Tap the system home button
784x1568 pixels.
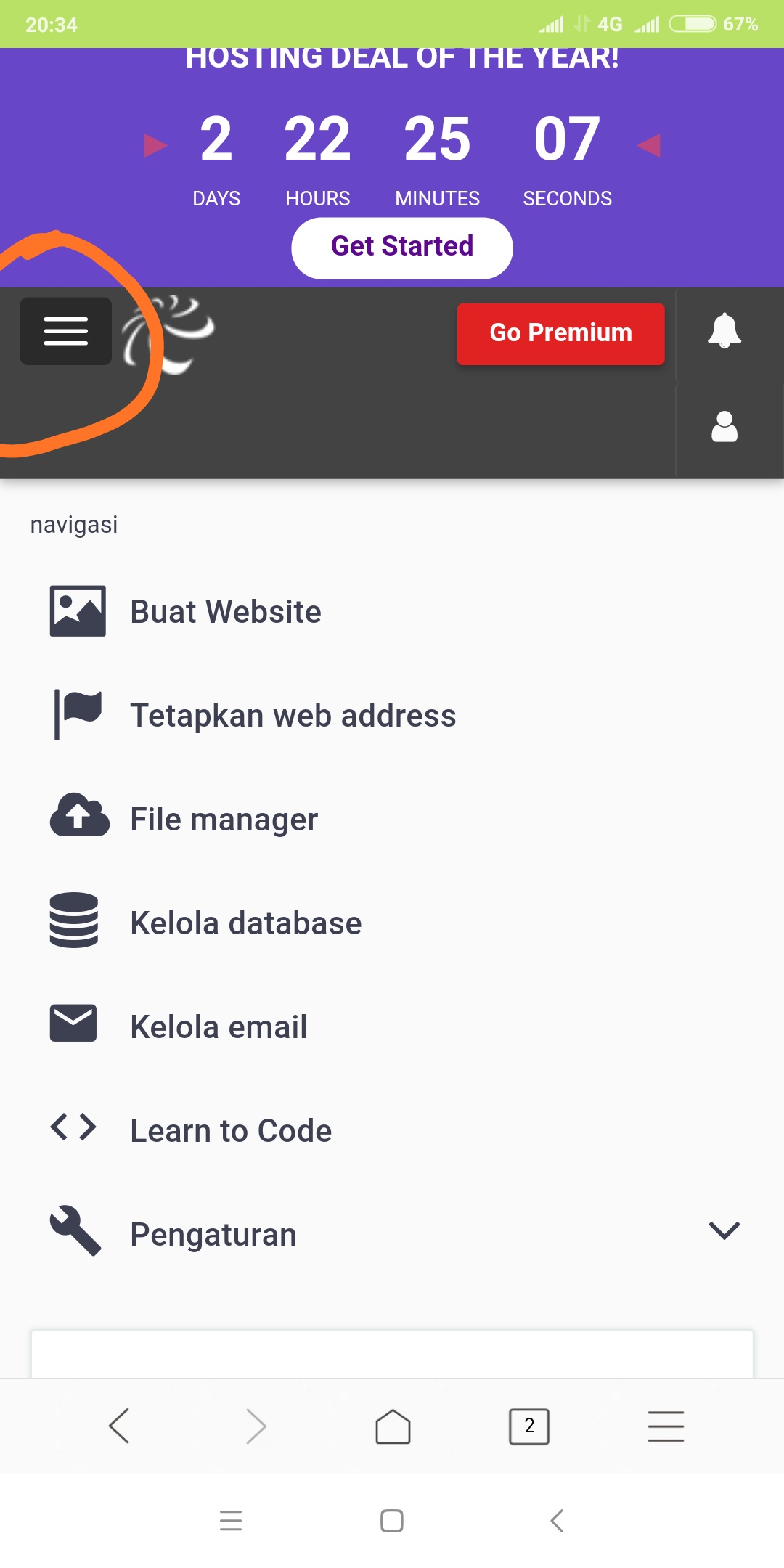pyautogui.click(x=392, y=1520)
